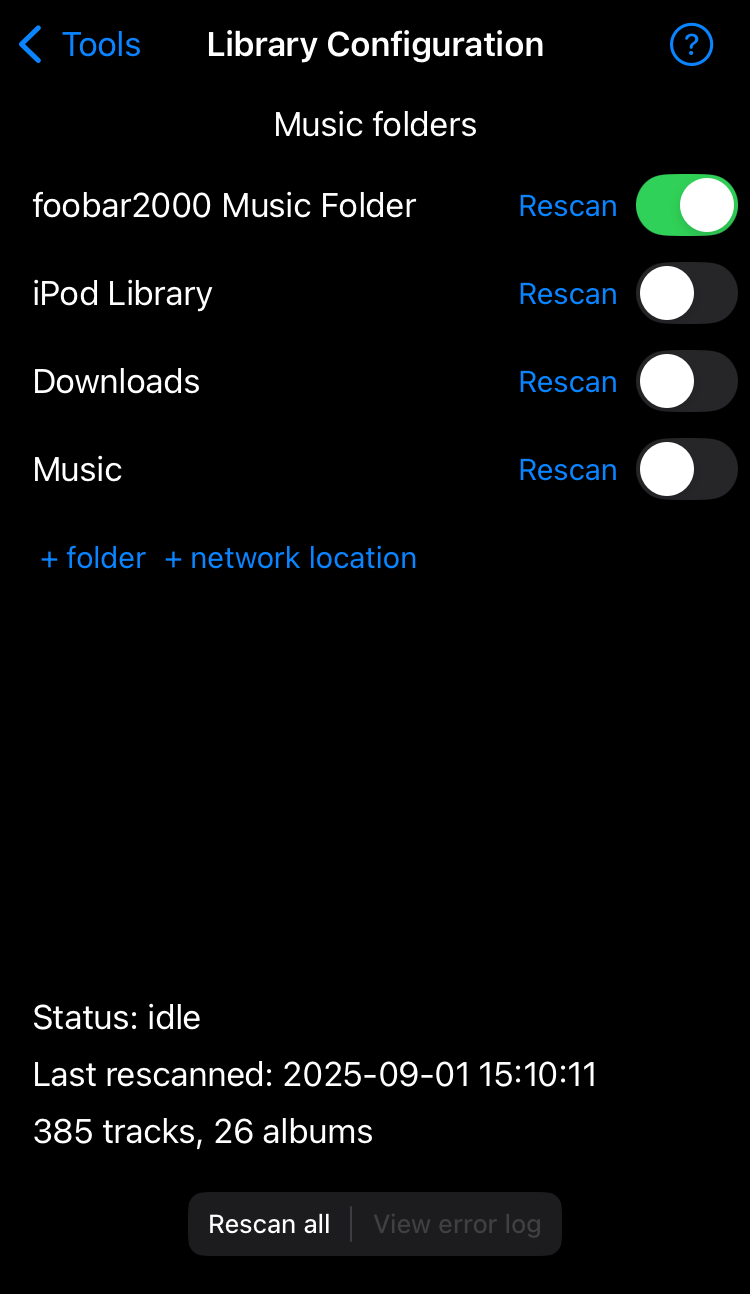Rescan the foobar2000 Music Folder
The width and height of the screenshot is (750, 1294).
point(567,206)
